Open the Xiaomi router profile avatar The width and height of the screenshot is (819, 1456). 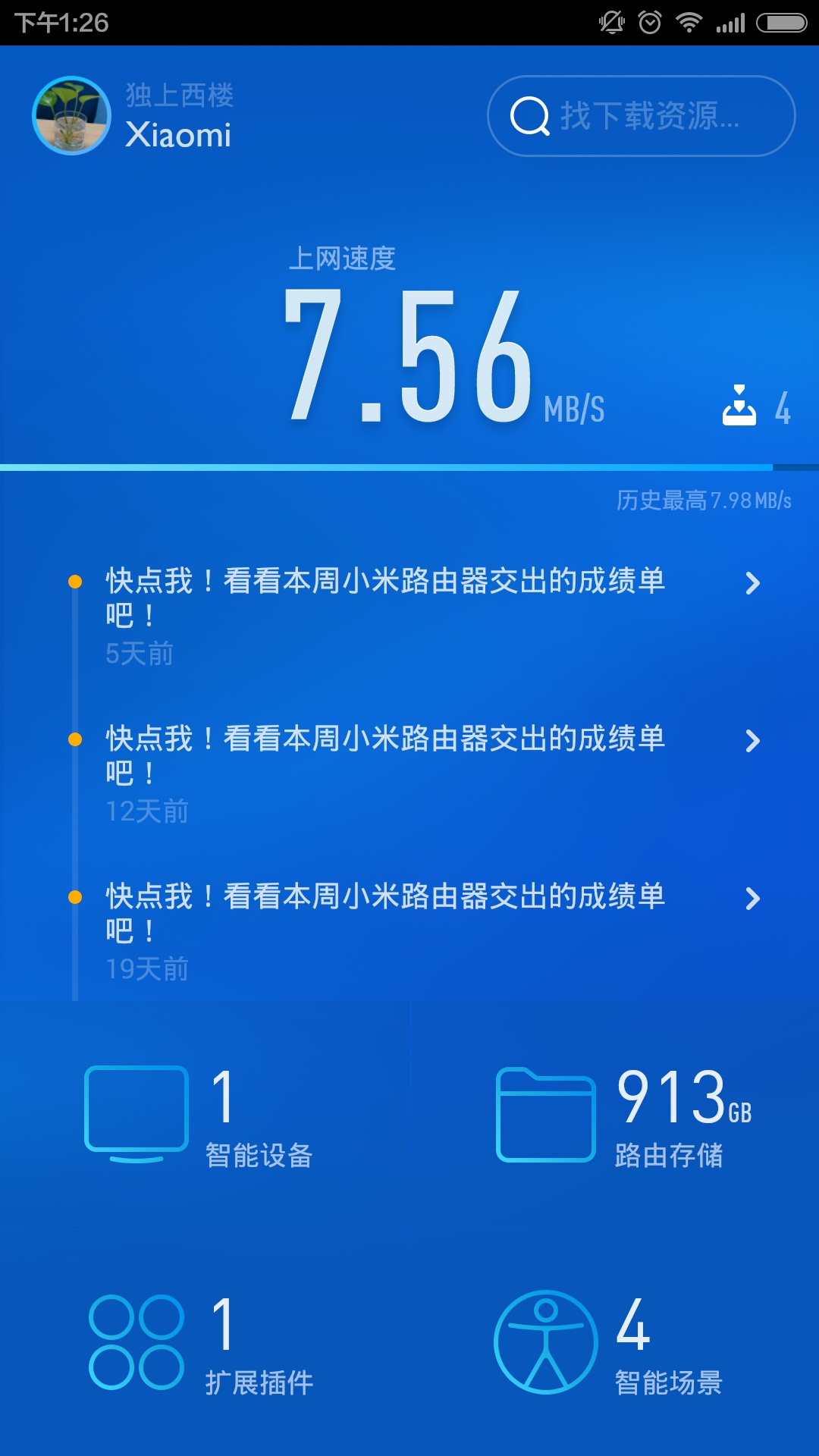(x=72, y=116)
